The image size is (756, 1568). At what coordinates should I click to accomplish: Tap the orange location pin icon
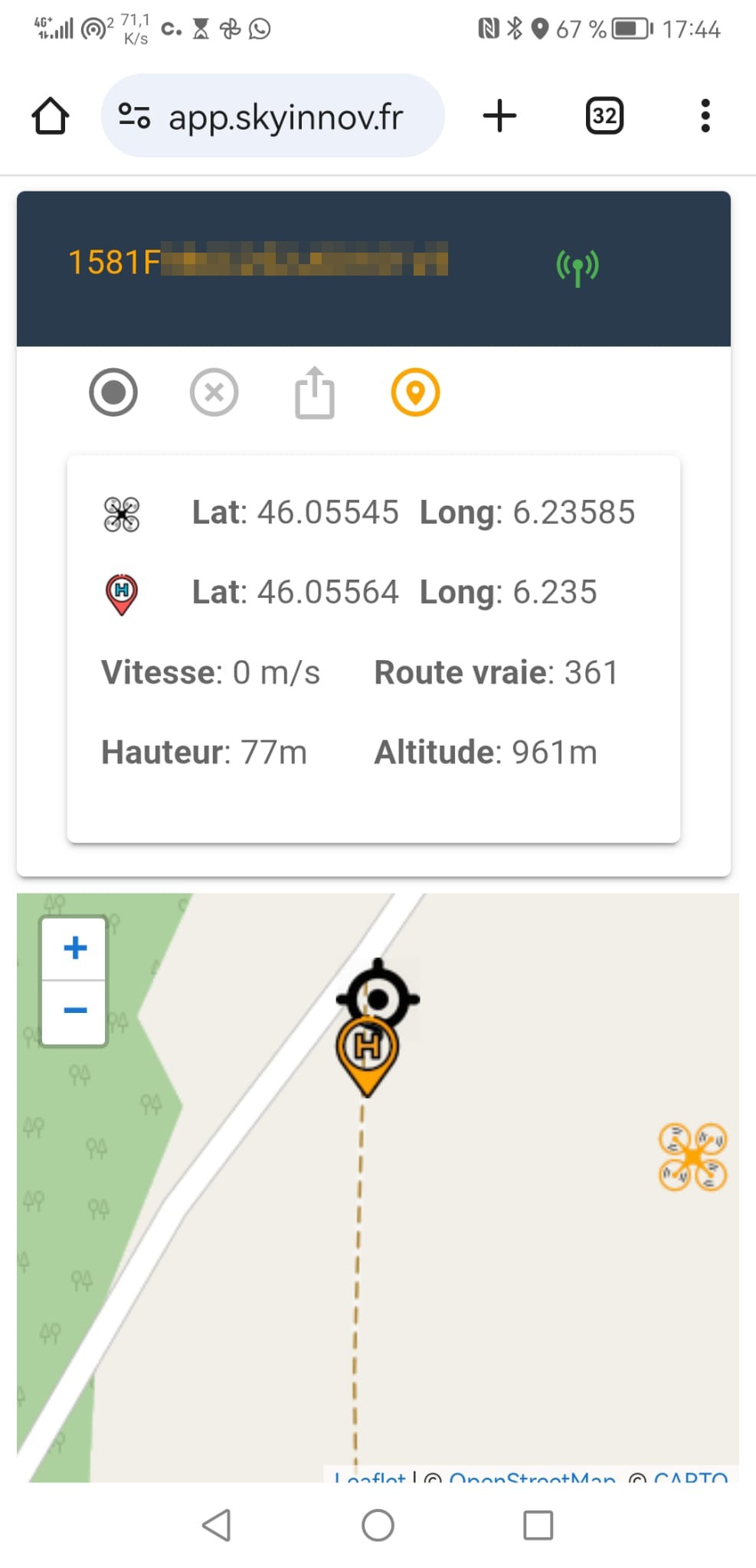pyautogui.click(x=415, y=393)
